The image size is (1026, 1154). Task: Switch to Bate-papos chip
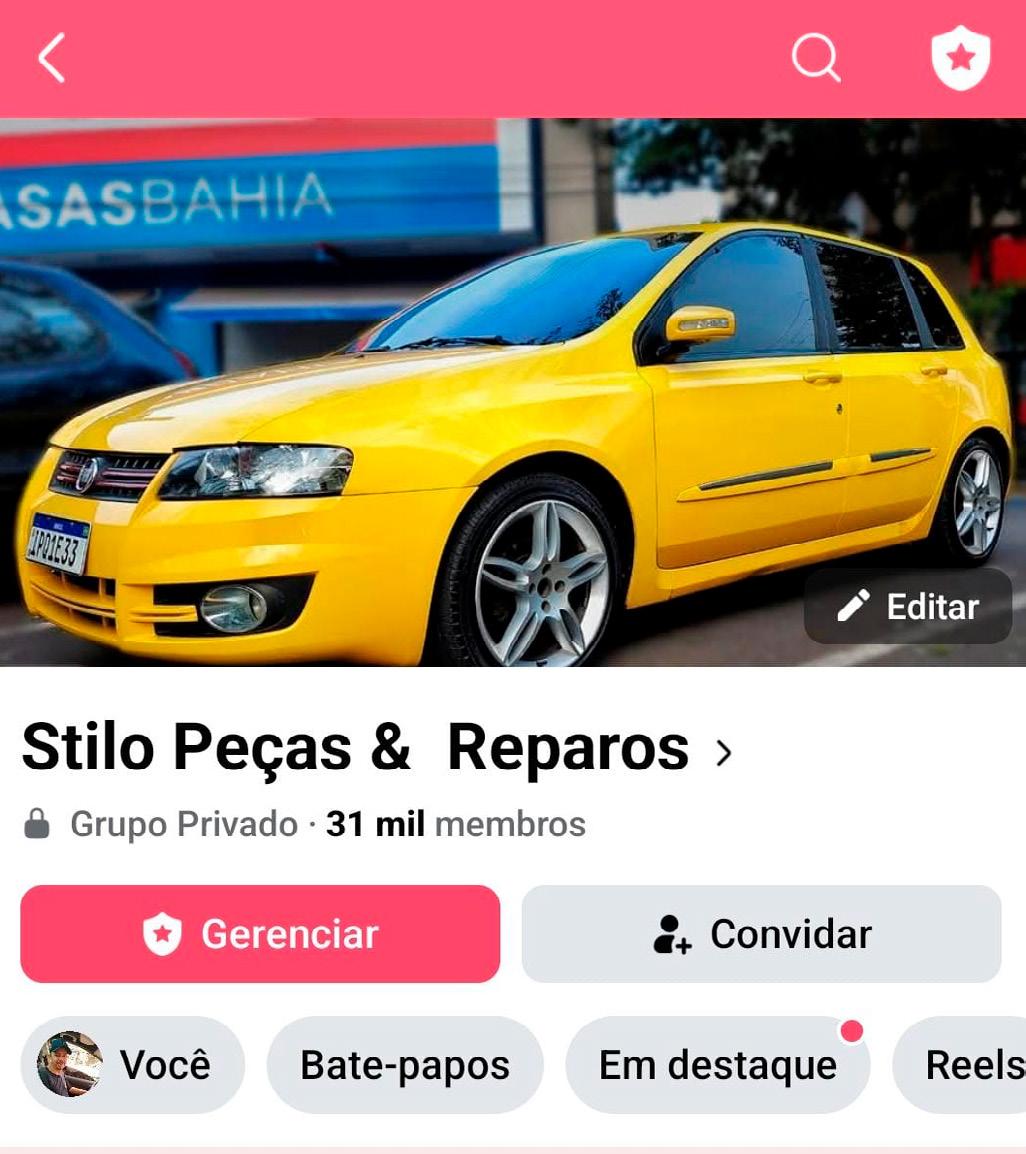click(405, 1065)
